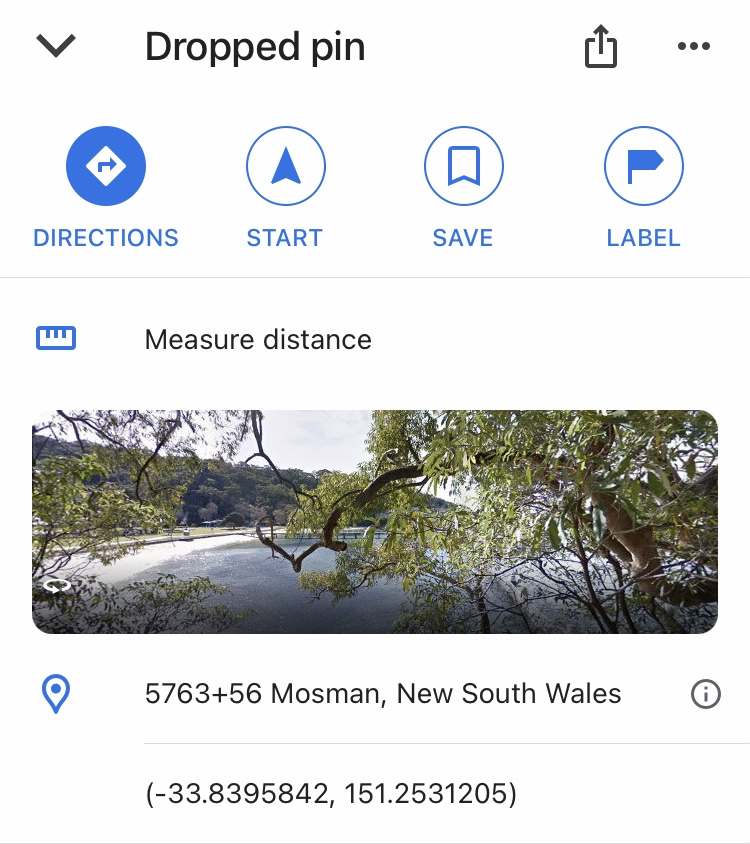Image resolution: width=750 pixels, height=844 pixels.
Task: Tap the coordinates row
Action: pos(330,794)
